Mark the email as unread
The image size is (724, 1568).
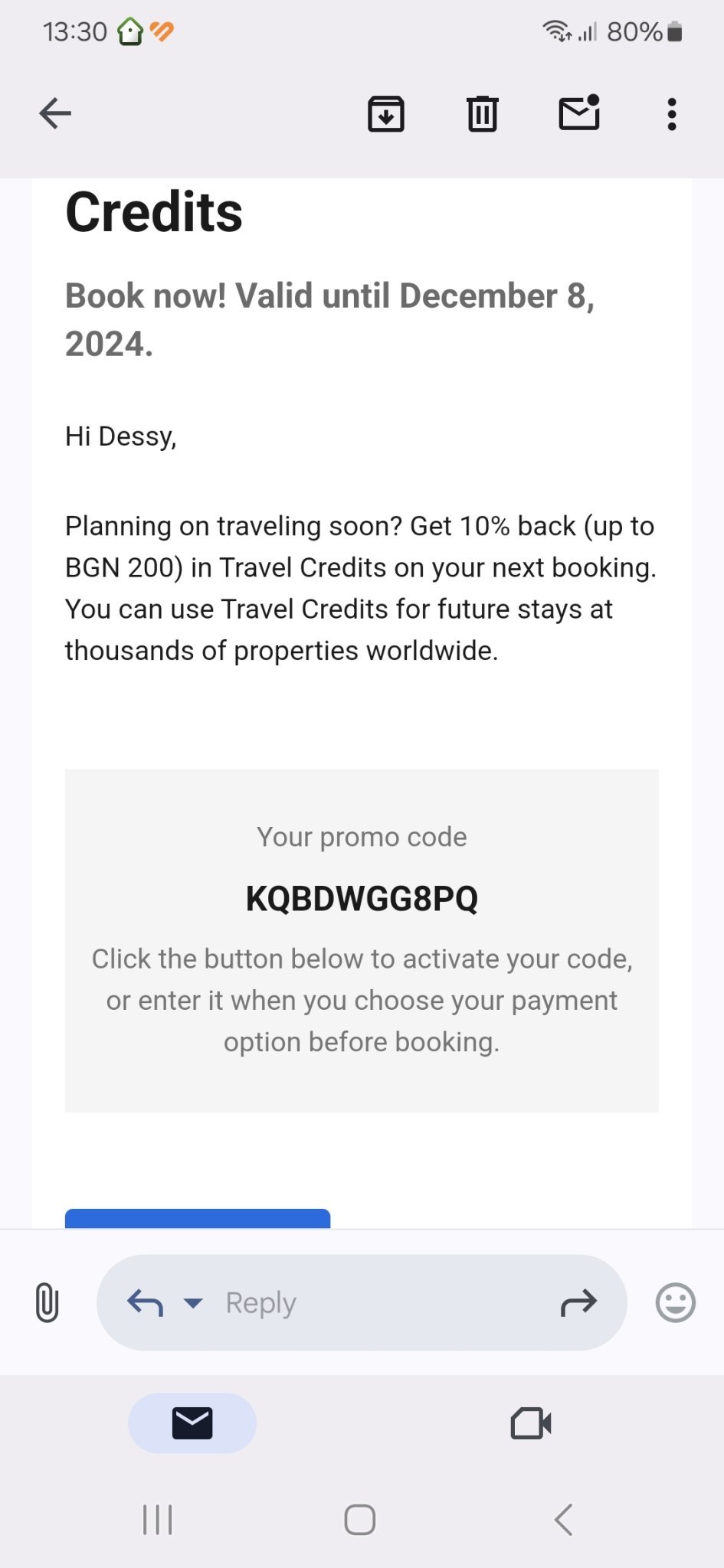point(579,113)
